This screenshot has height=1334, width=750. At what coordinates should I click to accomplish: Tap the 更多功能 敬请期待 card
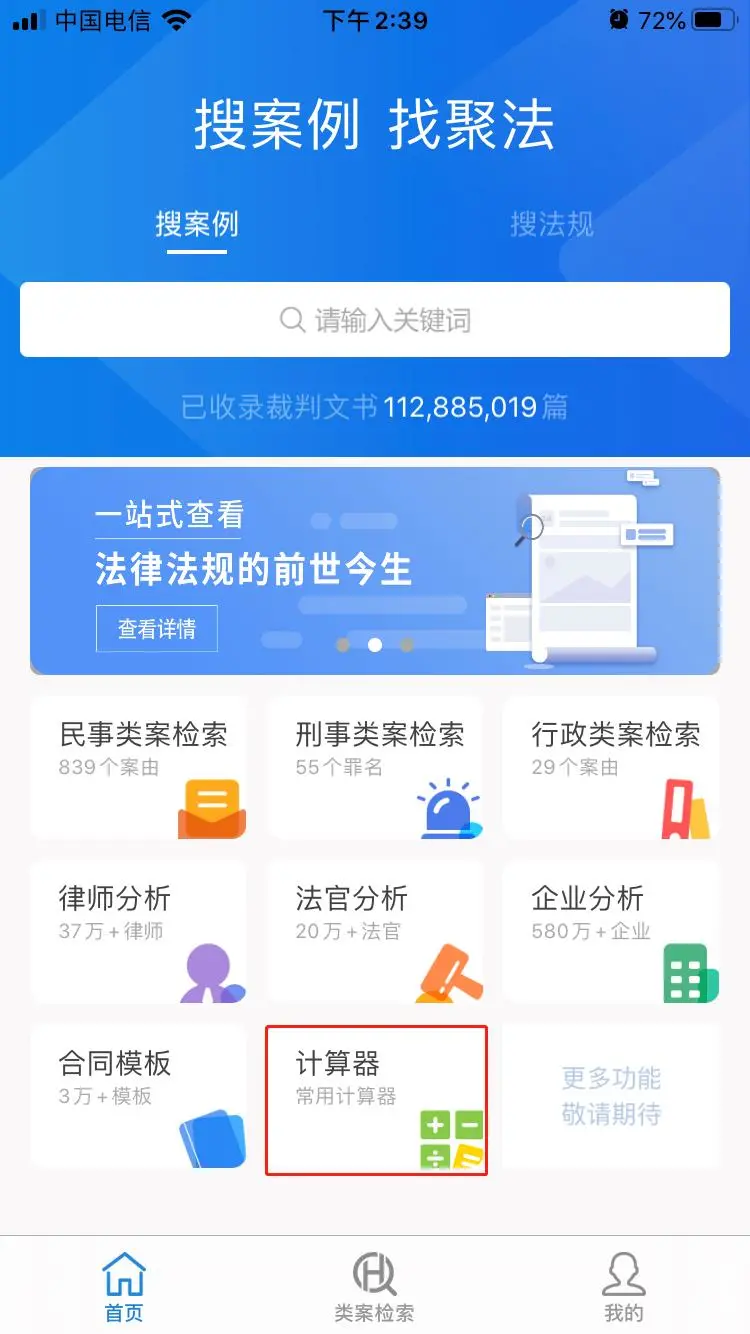point(610,1097)
